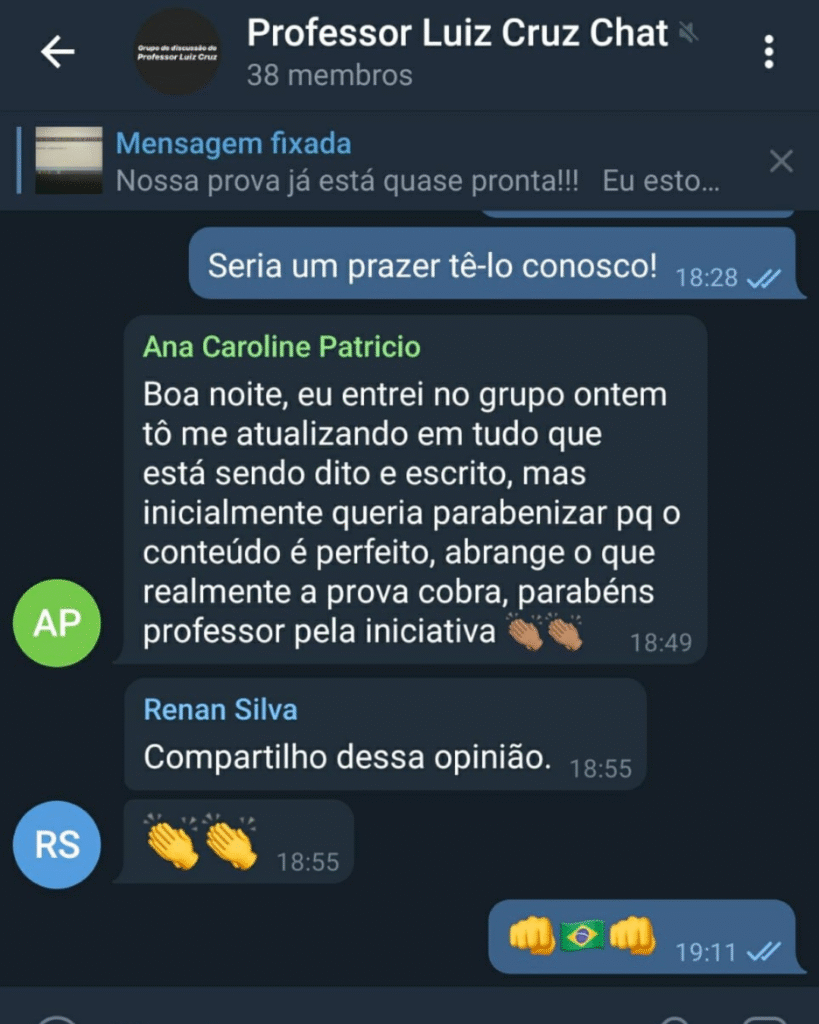The image size is (819, 1024).
Task: Dismiss the pinned message banner
Action: coord(781,161)
